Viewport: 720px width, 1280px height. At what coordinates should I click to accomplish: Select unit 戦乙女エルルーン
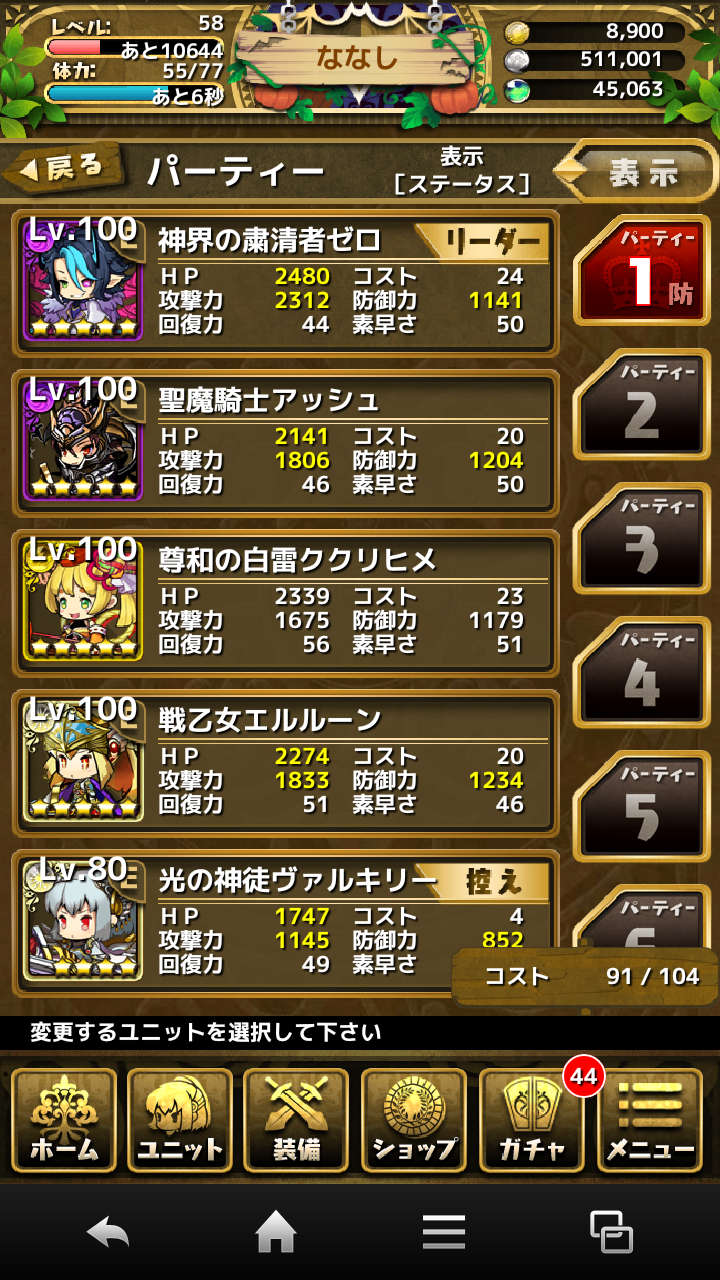[285, 764]
